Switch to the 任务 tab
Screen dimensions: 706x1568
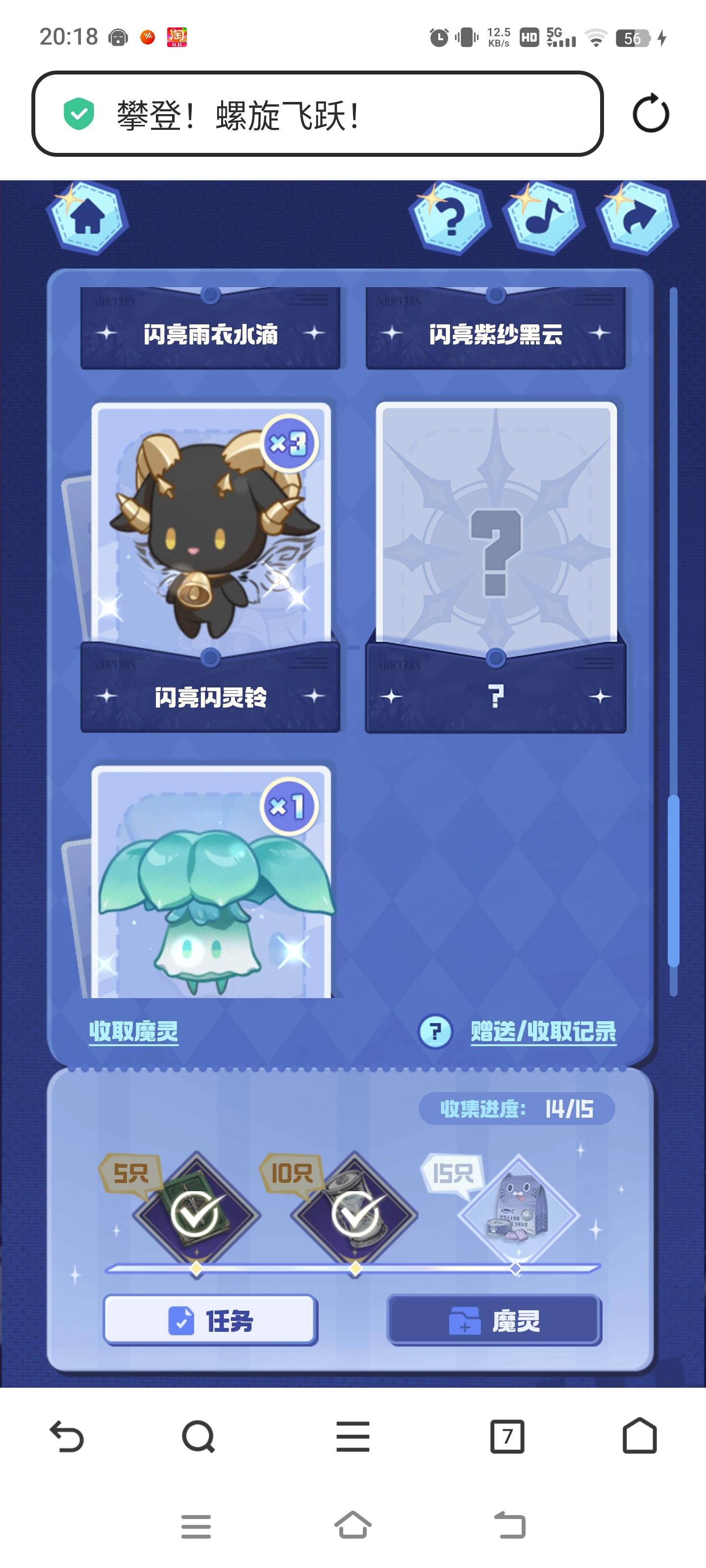coord(210,1320)
